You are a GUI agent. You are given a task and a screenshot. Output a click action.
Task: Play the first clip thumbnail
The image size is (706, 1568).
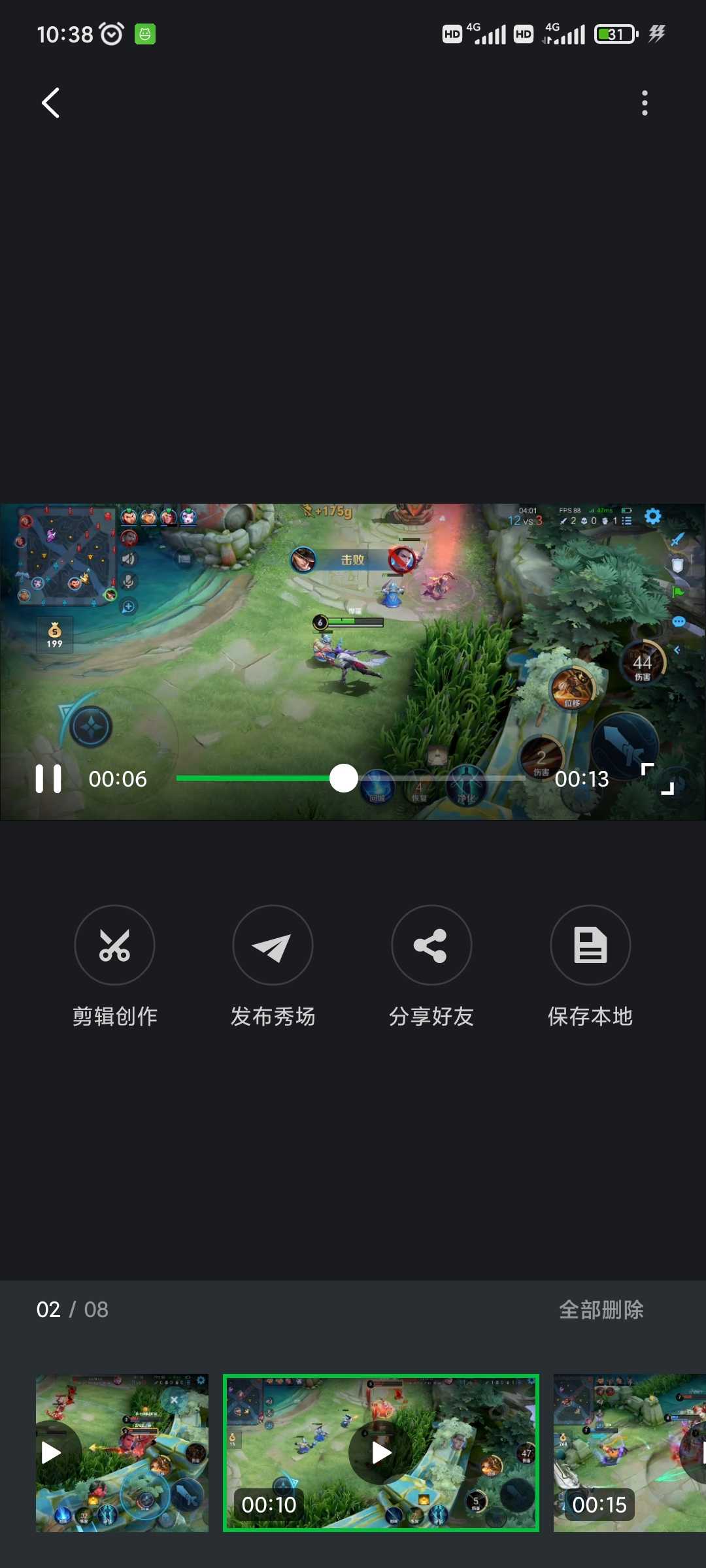pyautogui.click(x=122, y=1453)
